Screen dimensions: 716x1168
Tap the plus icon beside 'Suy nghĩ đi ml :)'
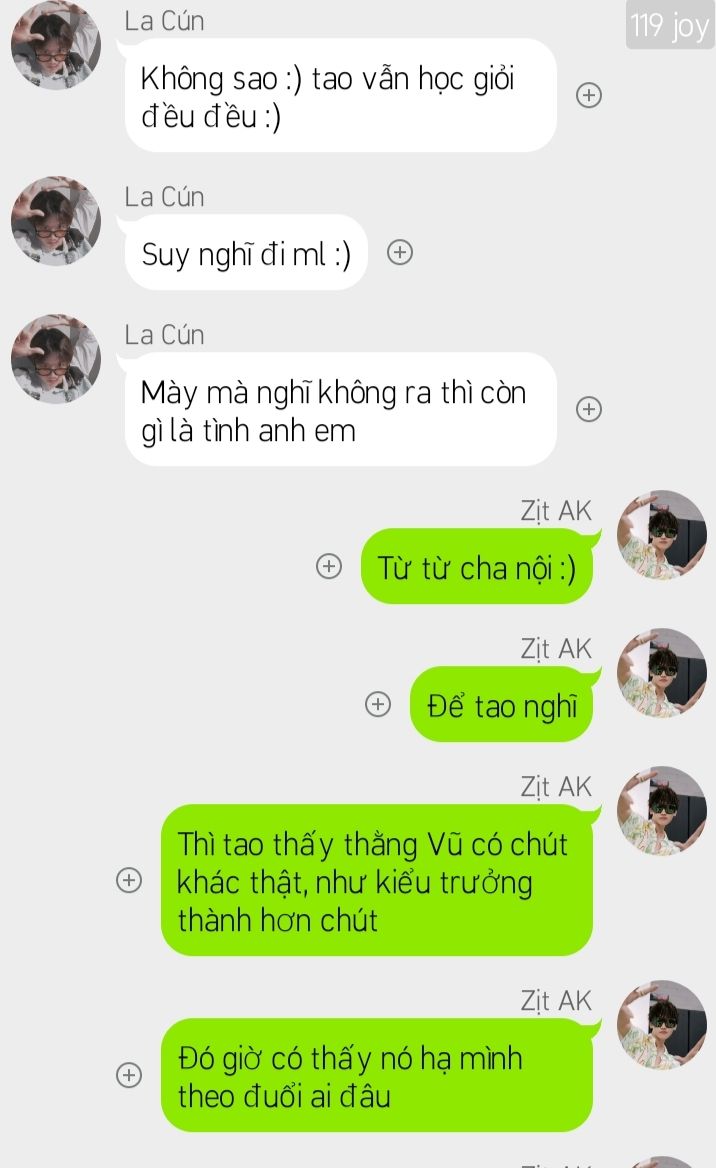[400, 253]
